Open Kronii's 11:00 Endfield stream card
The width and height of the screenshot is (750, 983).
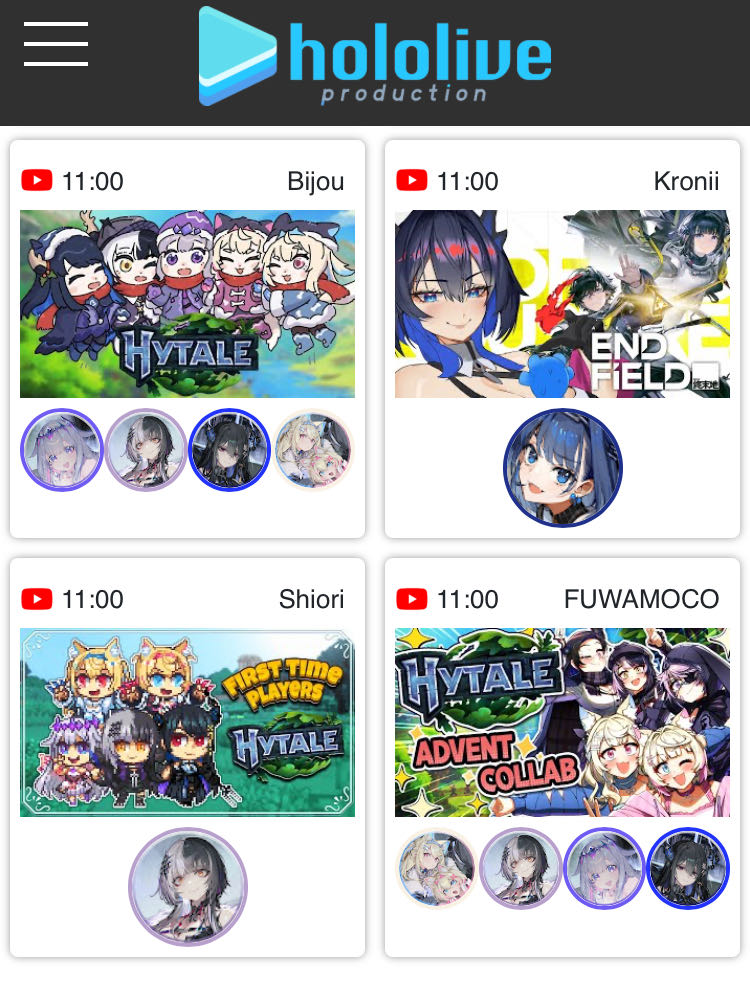coord(562,304)
